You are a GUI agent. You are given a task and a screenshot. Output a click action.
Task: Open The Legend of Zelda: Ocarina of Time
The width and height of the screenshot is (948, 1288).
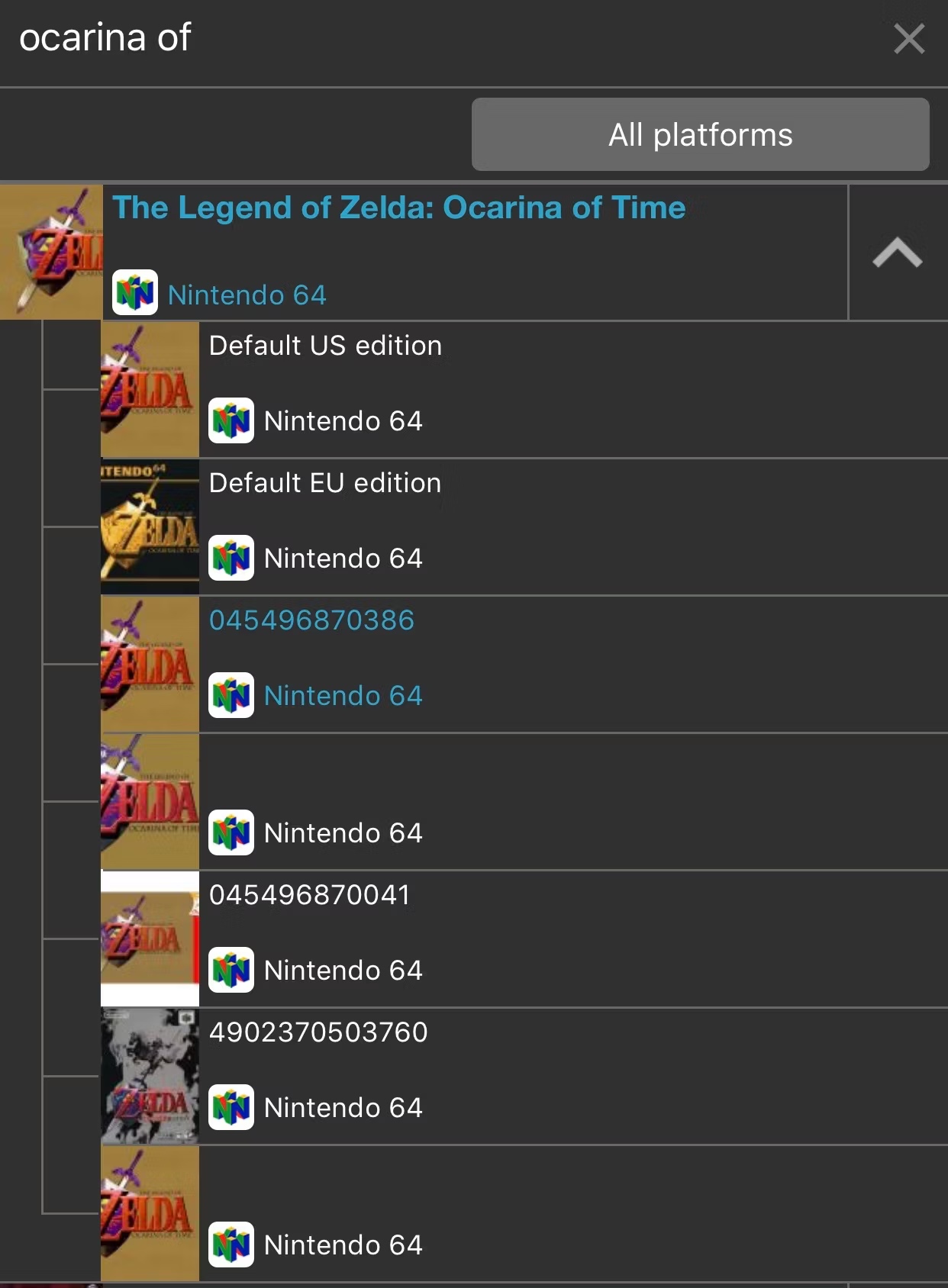(x=398, y=208)
